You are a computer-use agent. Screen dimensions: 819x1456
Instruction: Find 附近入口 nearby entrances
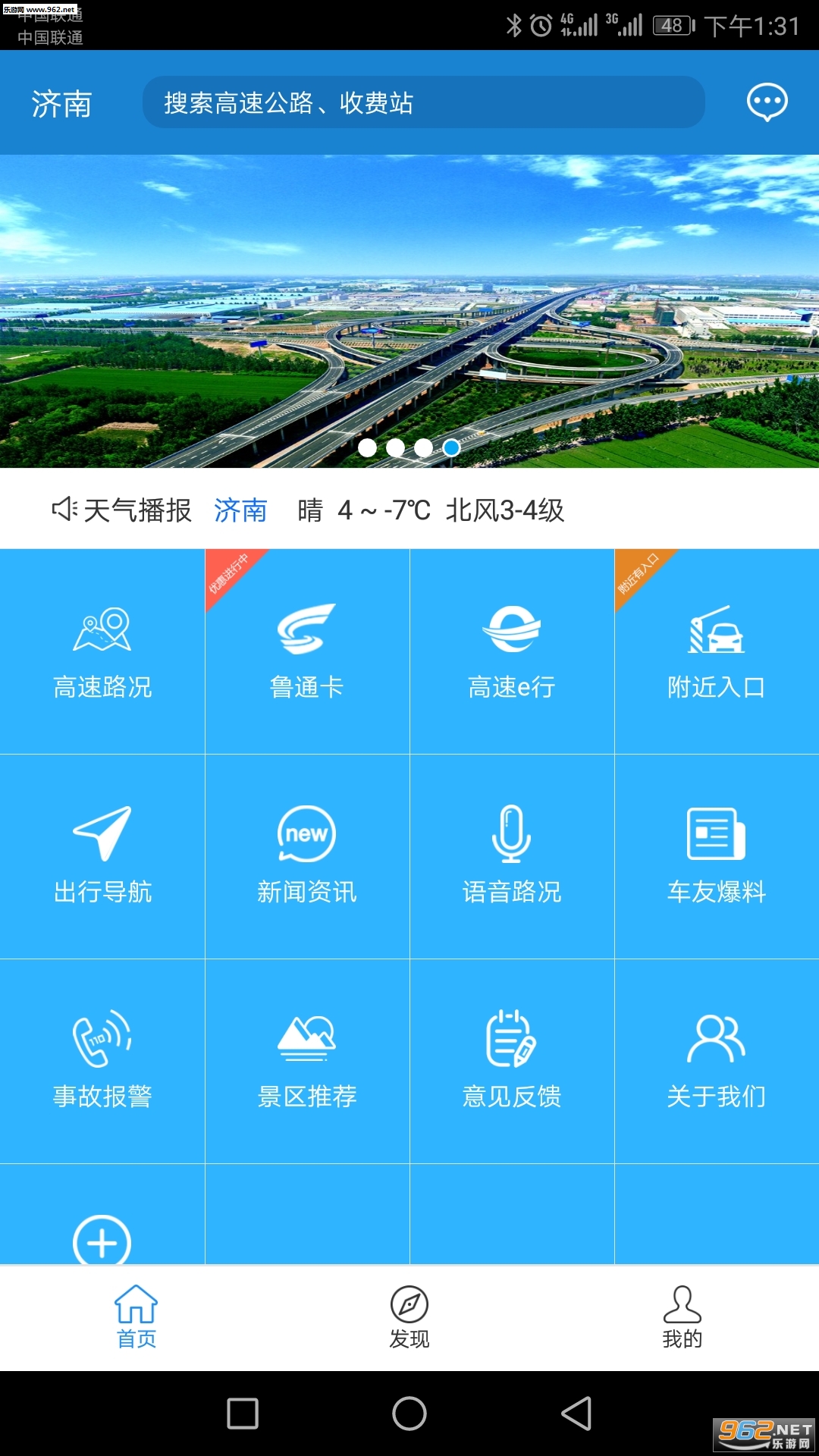click(x=717, y=652)
